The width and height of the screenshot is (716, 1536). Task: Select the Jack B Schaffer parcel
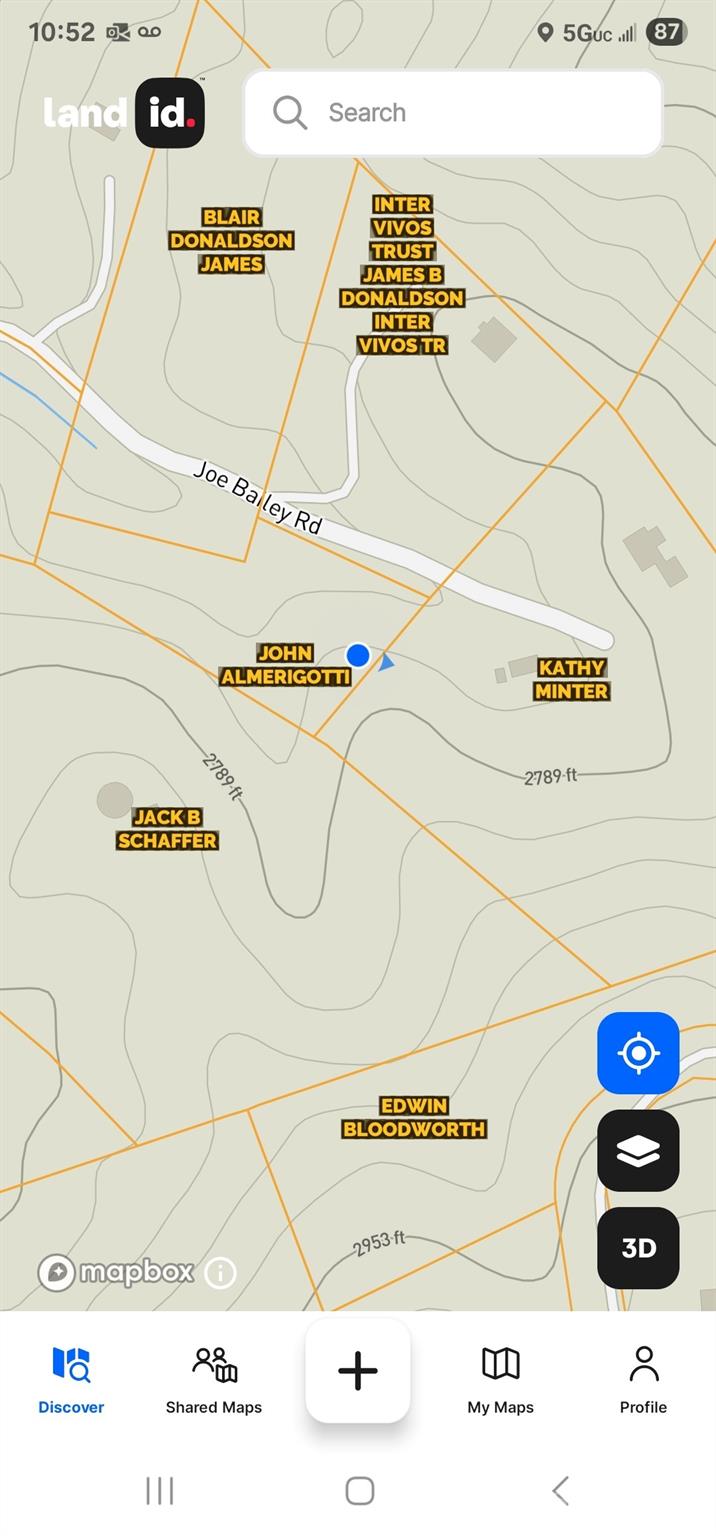167,829
